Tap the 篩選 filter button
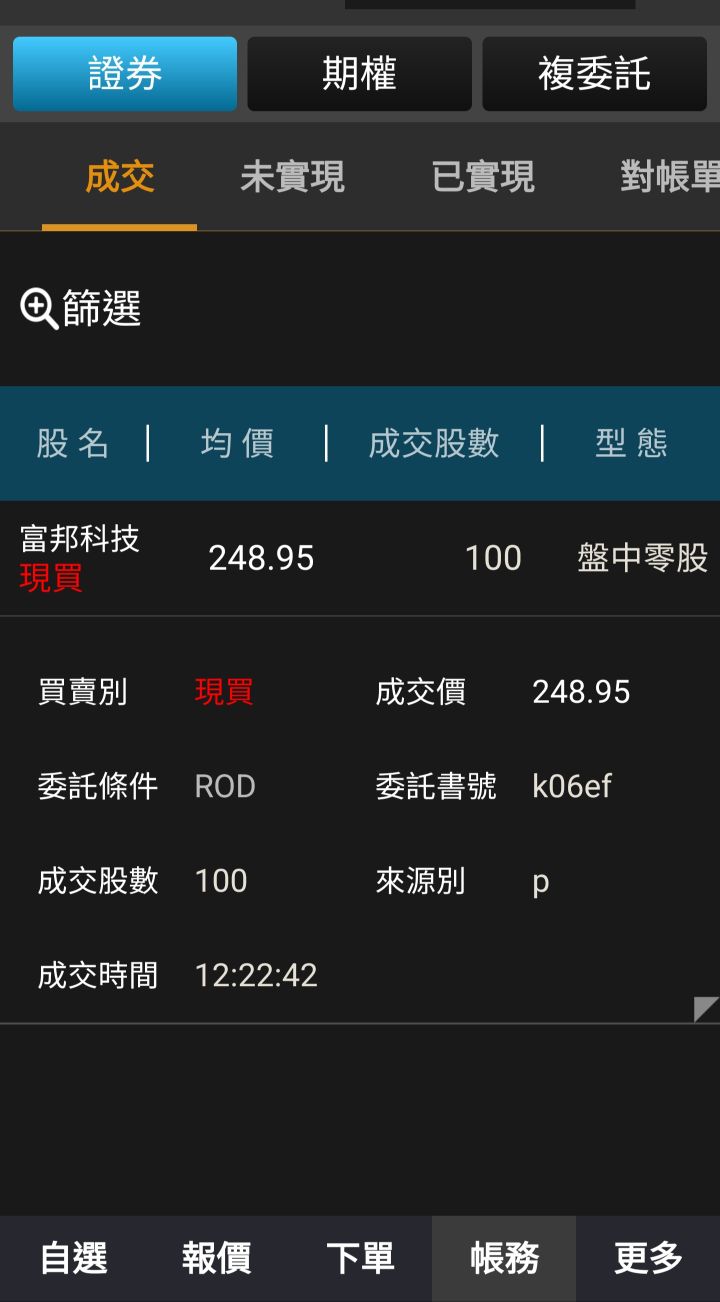Screen dimensions: 720x1302 point(81,308)
